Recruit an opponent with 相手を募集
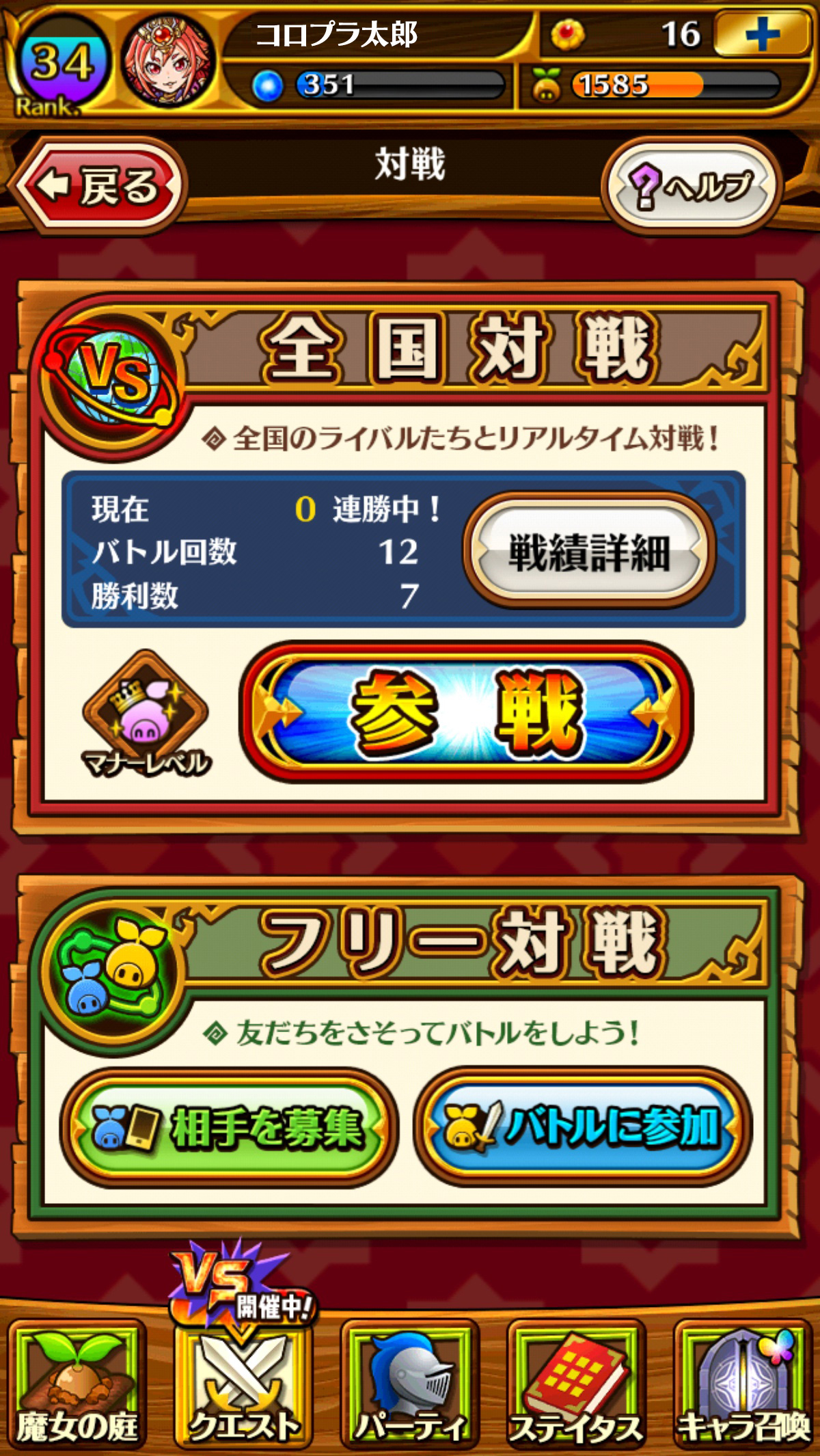 [230, 1127]
